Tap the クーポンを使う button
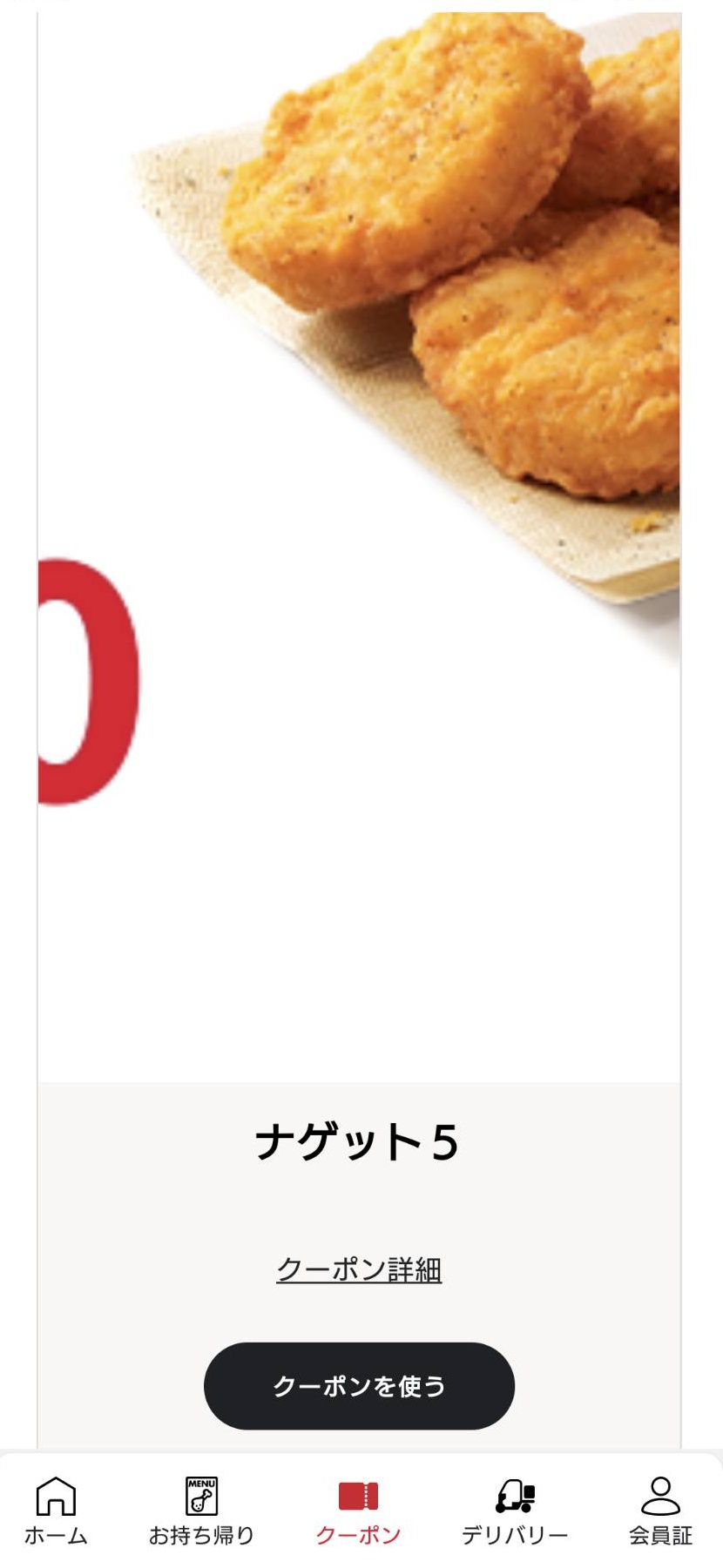The height and width of the screenshot is (1568, 723). [359, 1385]
